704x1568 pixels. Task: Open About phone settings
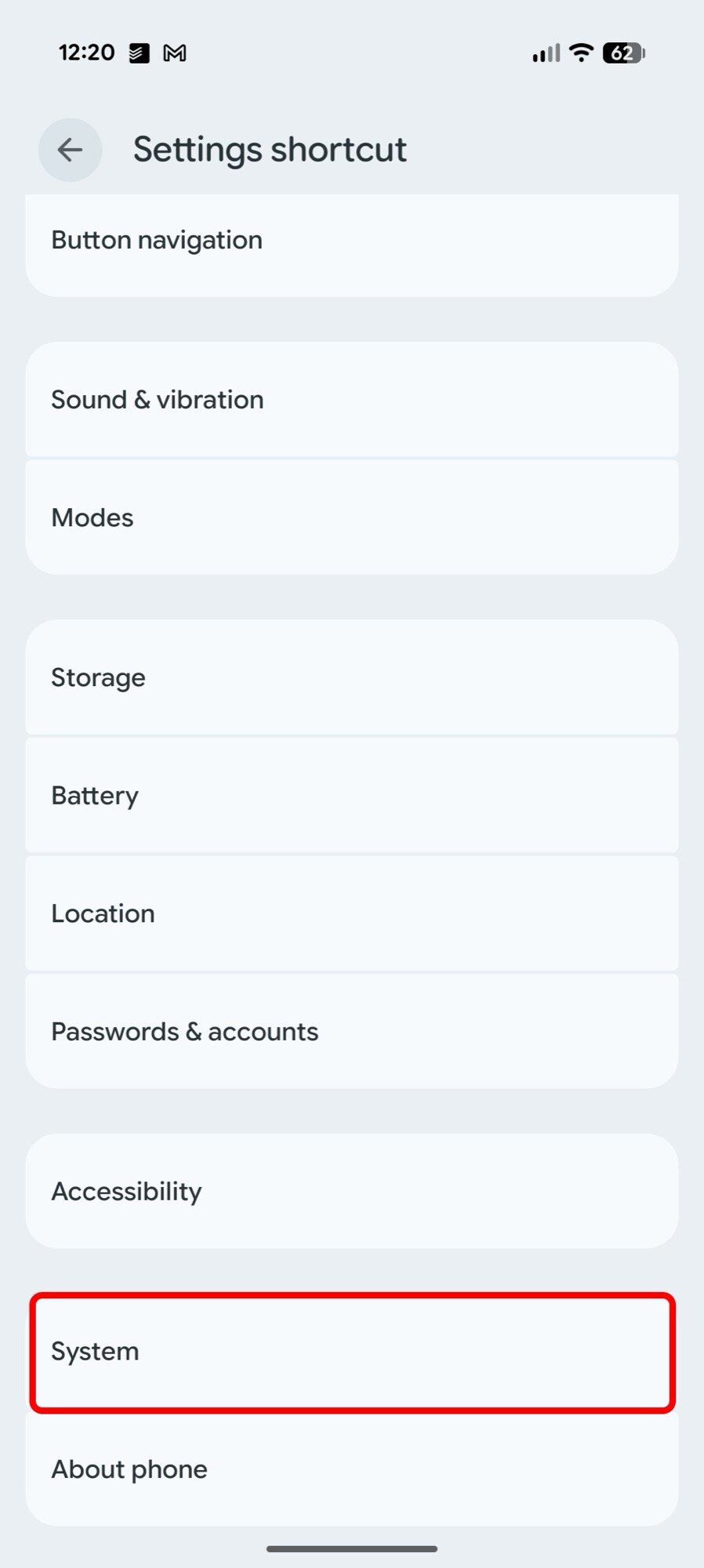point(352,1469)
